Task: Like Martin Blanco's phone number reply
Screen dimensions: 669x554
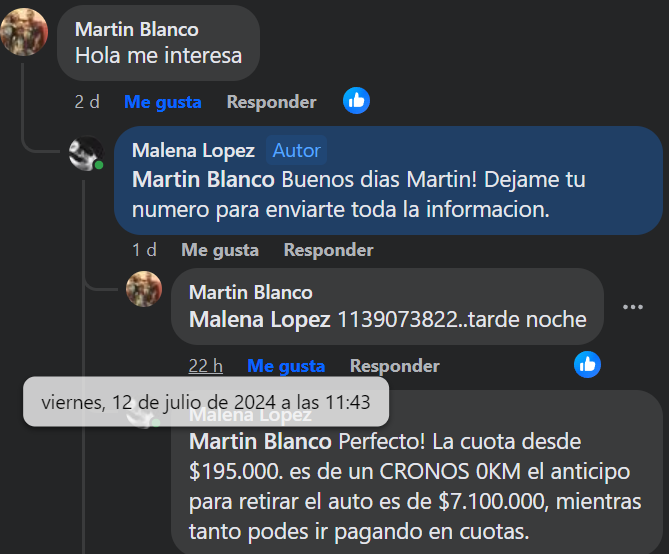Action: coord(285,366)
